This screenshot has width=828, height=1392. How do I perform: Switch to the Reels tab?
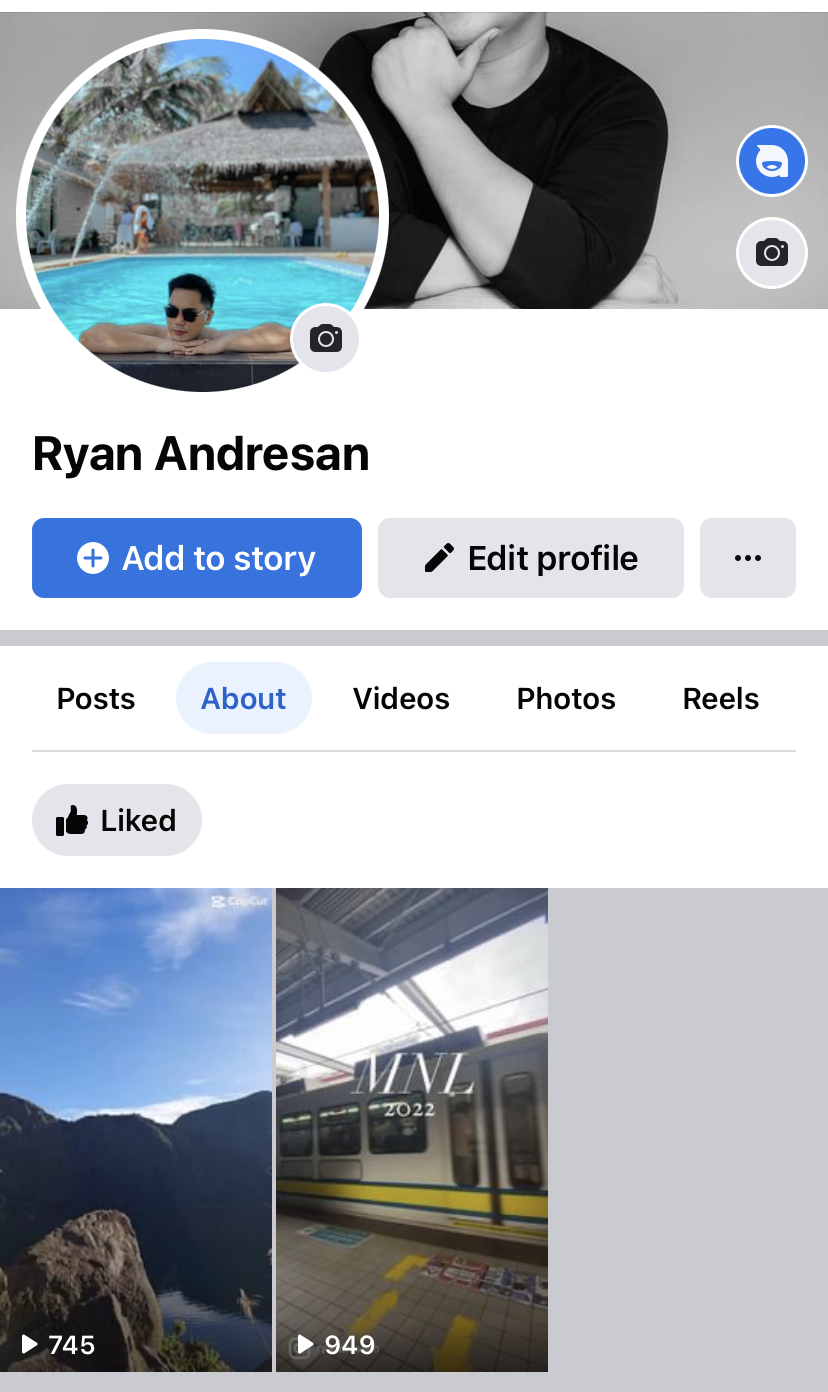click(x=721, y=698)
